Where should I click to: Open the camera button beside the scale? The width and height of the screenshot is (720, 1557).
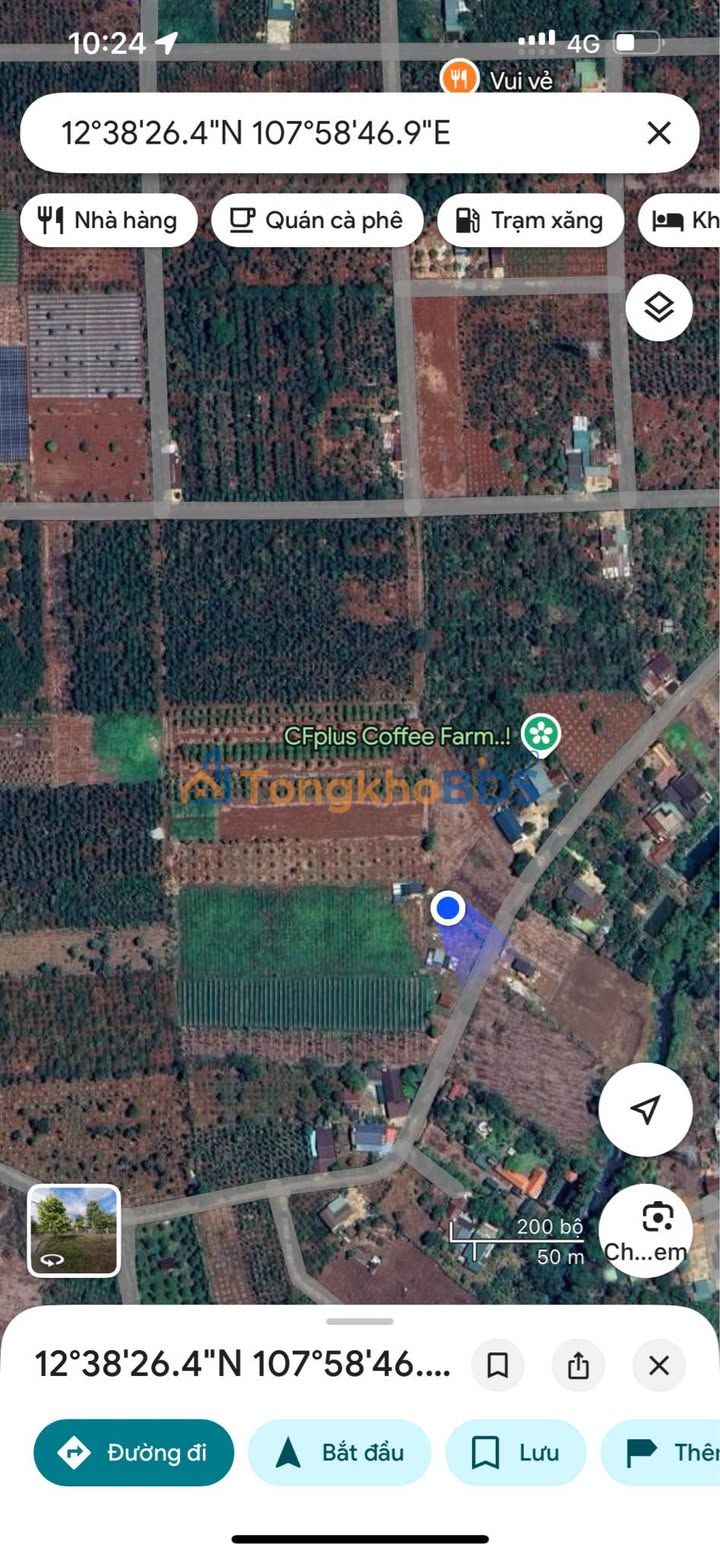657,1230
